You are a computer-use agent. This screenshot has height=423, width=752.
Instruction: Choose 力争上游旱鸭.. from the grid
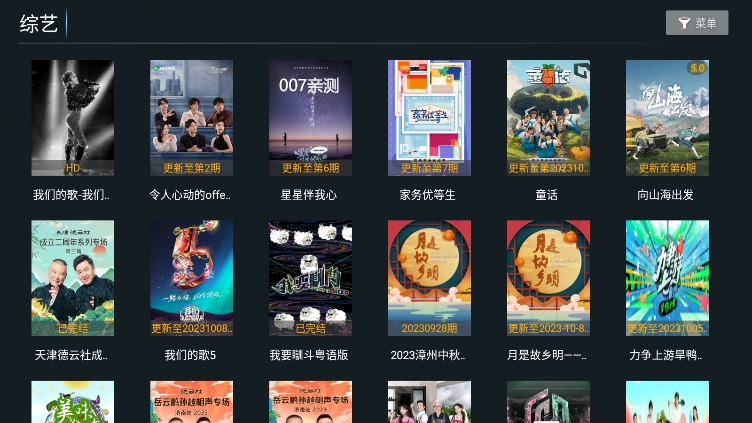point(667,278)
